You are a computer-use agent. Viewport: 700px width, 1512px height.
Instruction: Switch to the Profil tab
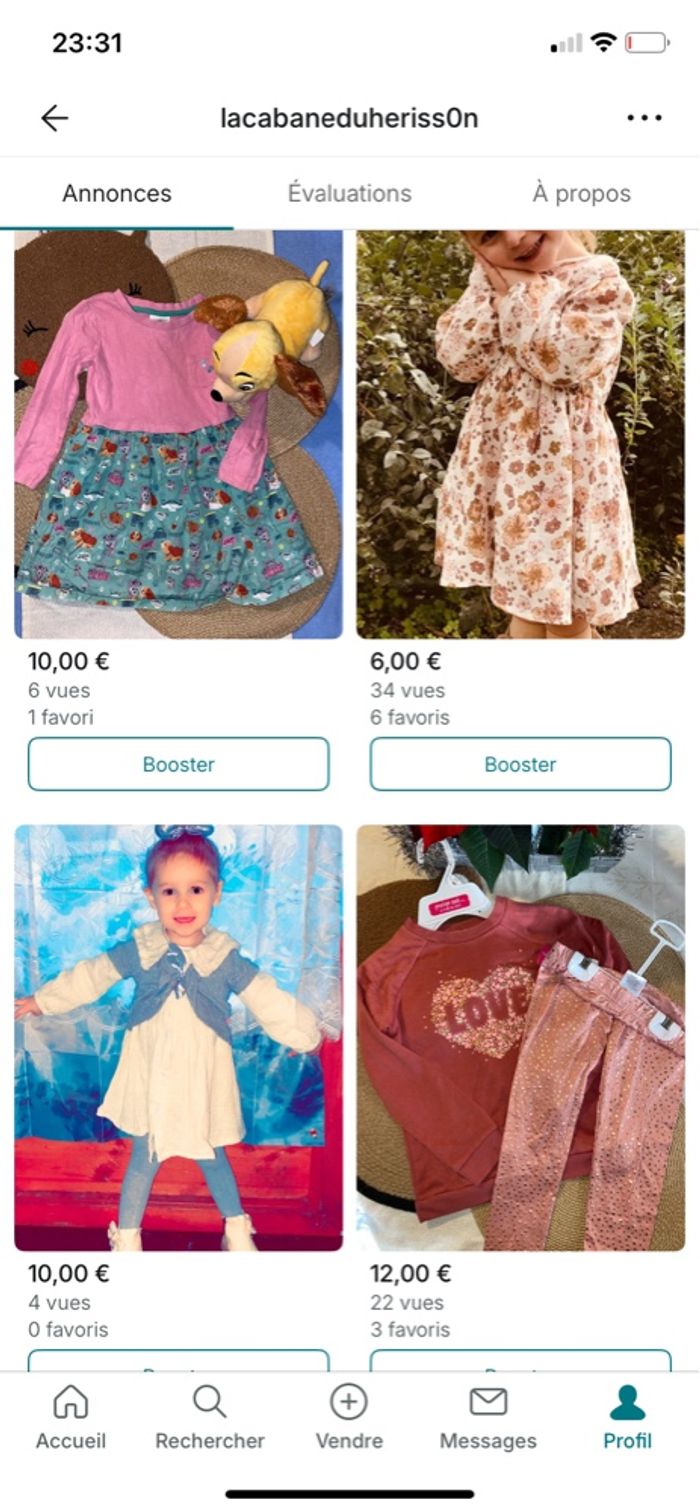[627, 1418]
